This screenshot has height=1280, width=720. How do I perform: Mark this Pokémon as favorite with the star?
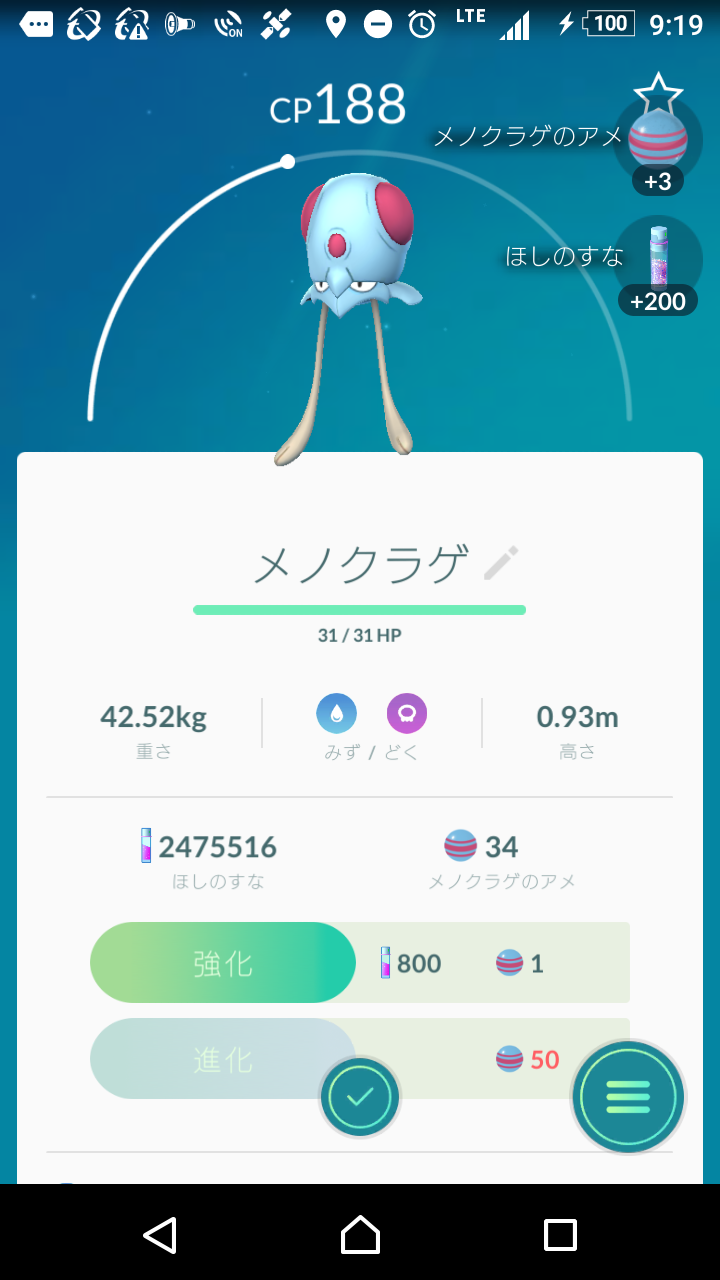click(x=658, y=95)
